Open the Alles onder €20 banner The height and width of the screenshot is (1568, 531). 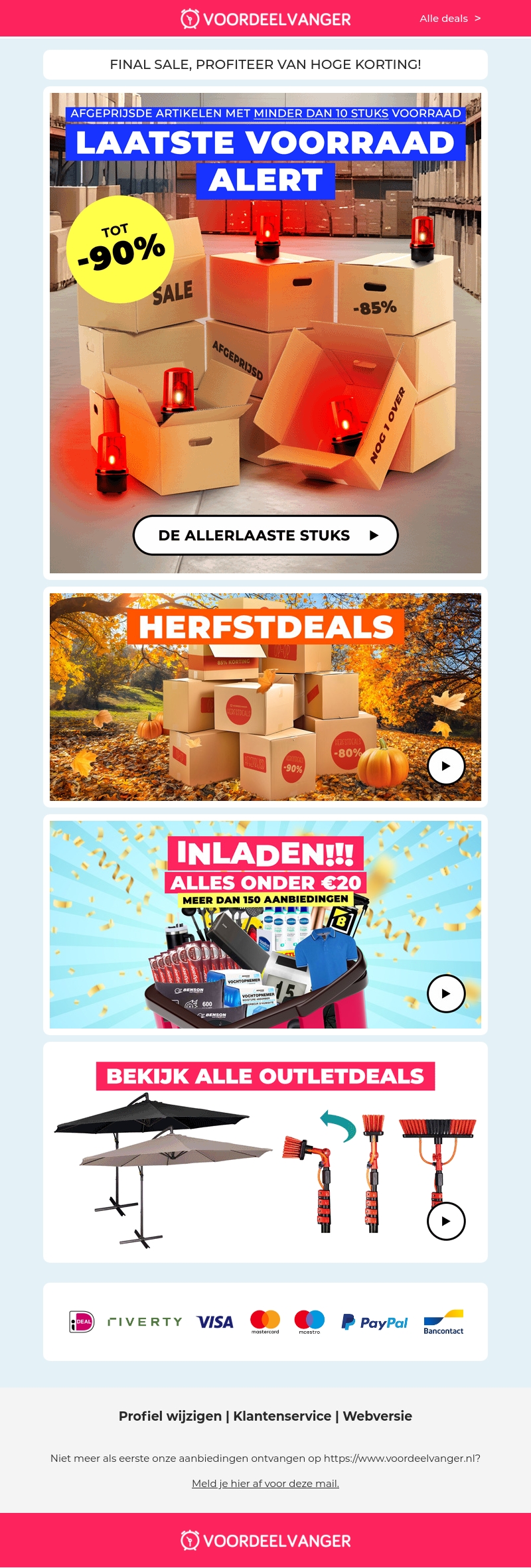point(265,924)
